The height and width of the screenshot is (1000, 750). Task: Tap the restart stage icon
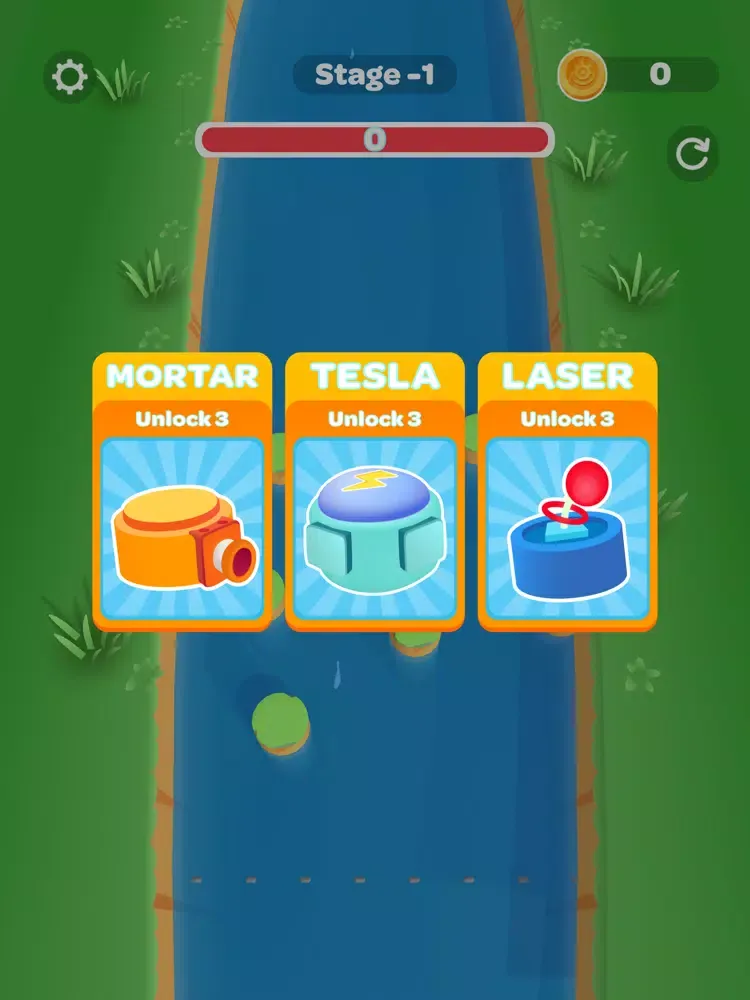692,154
